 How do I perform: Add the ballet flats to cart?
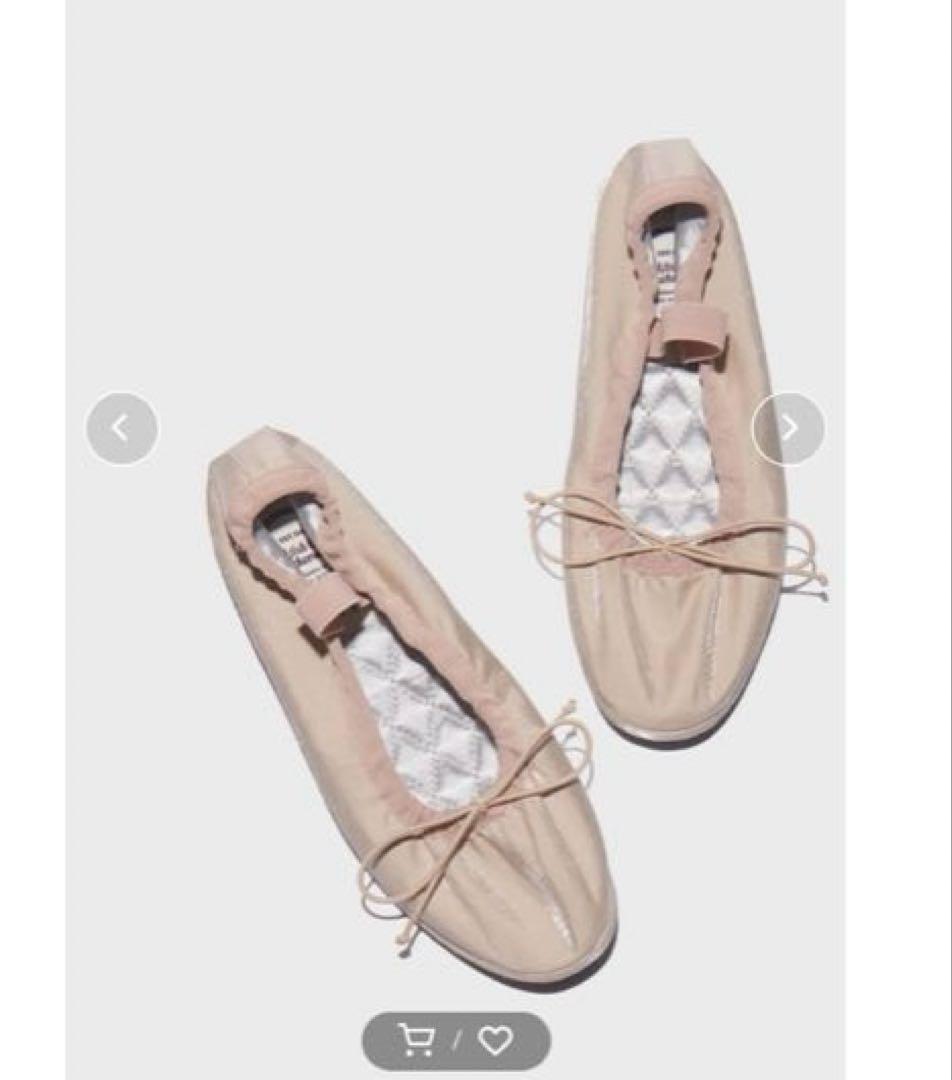click(x=416, y=1040)
